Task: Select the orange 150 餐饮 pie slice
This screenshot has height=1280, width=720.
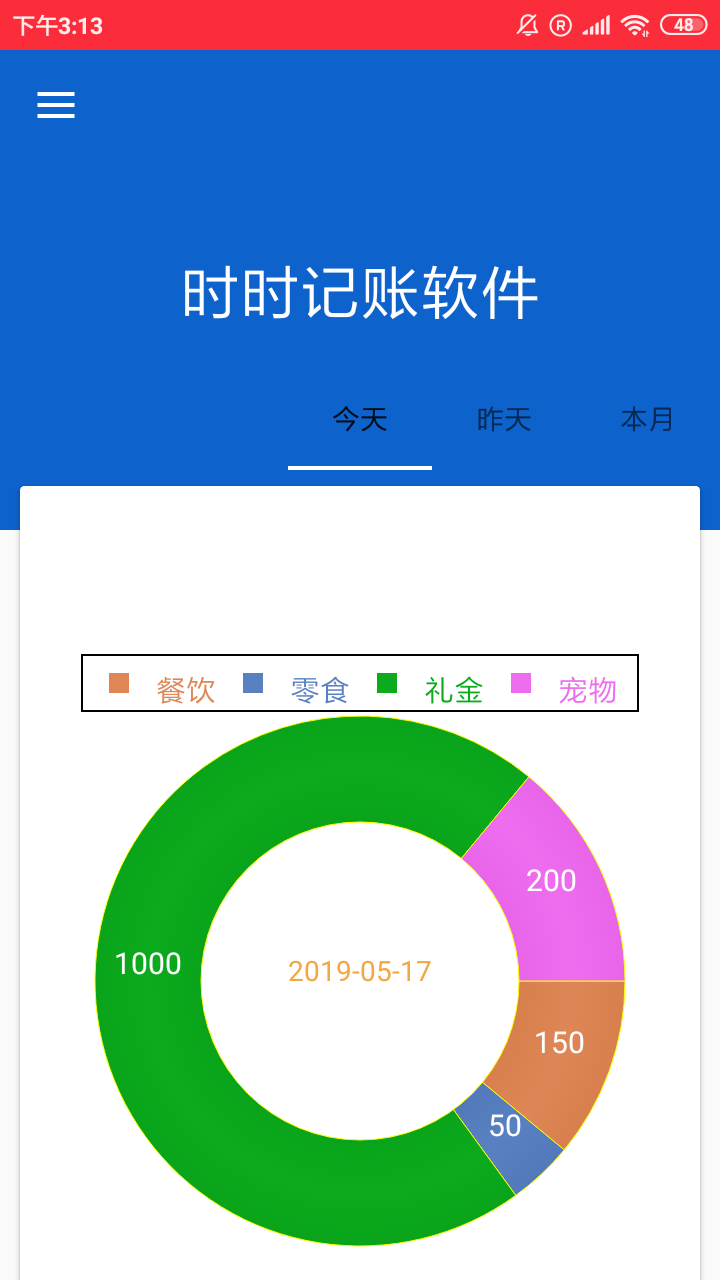Action: pyautogui.click(x=560, y=1043)
